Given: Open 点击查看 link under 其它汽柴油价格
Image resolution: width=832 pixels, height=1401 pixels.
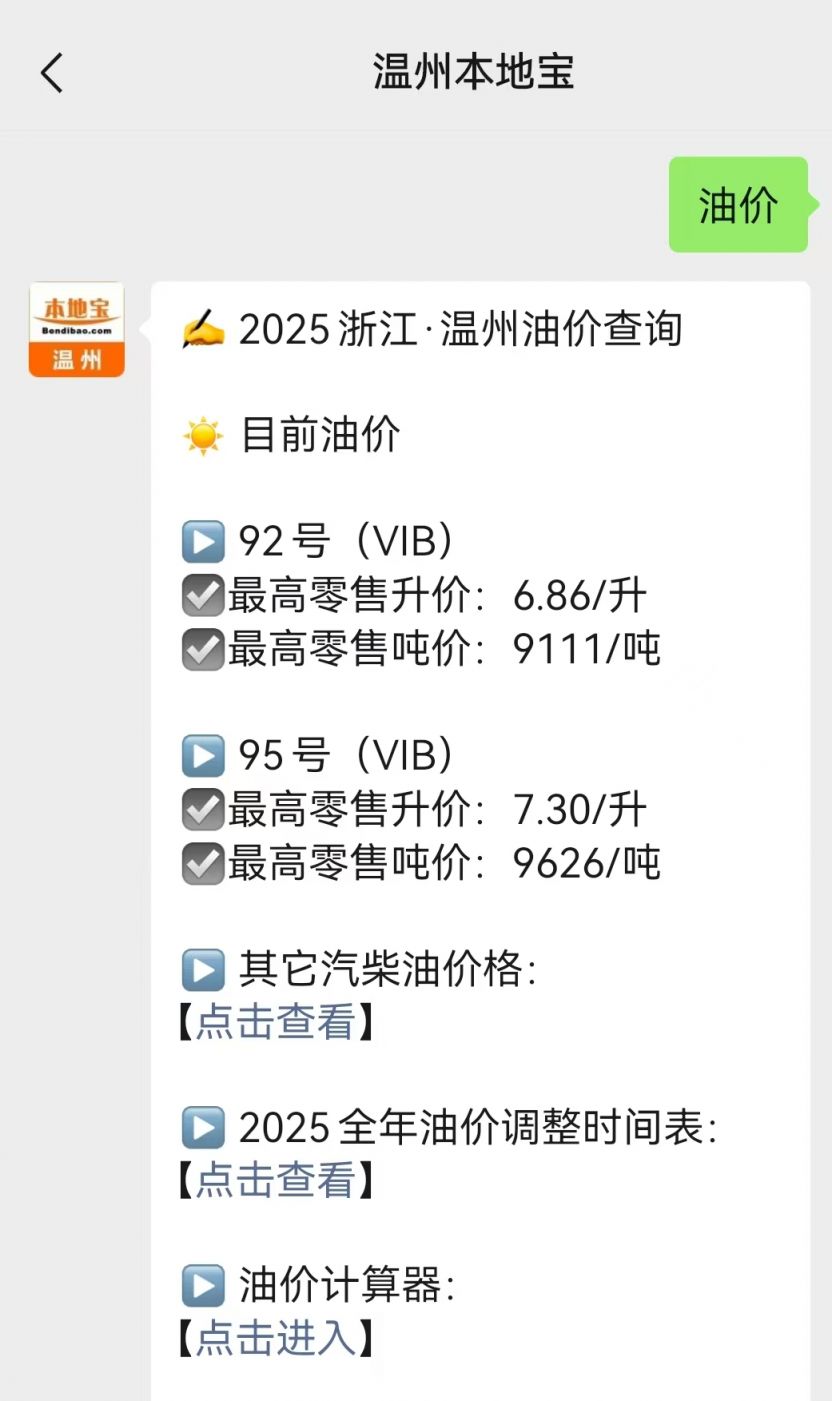Looking at the screenshot, I should pos(275,1022).
